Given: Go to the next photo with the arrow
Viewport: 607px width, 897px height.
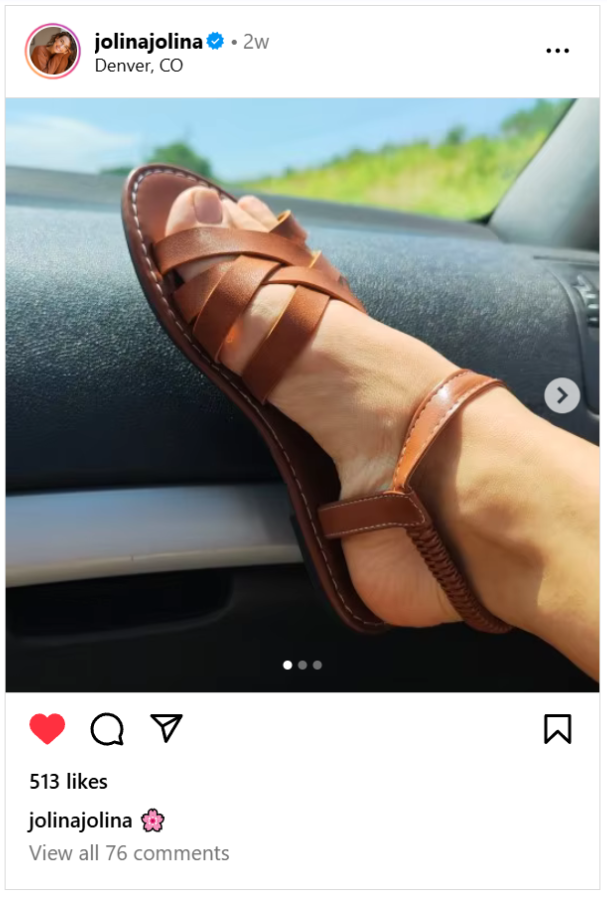Looking at the screenshot, I should click(561, 395).
